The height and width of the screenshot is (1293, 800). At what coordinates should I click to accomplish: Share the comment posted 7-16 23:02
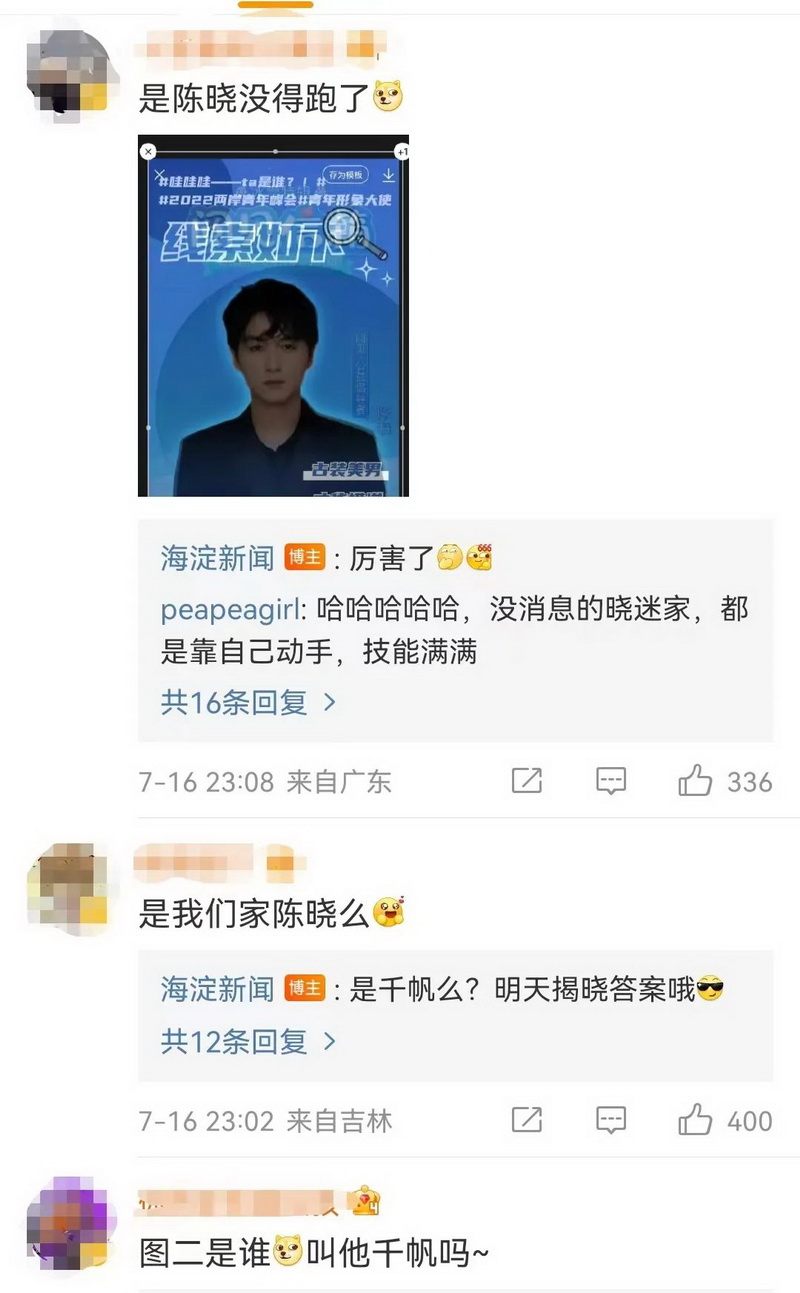coord(527,1121)
